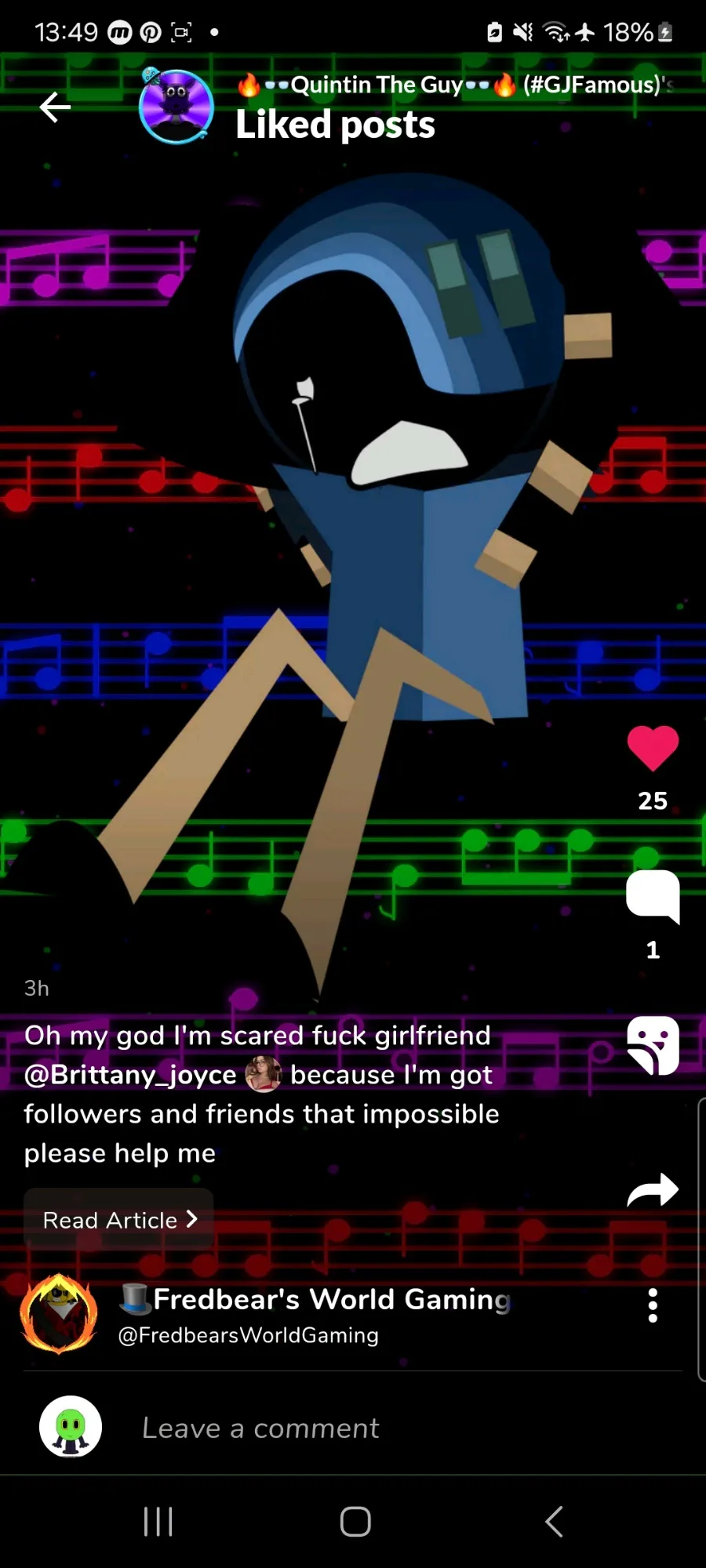Open the comments bubble showing 1

point(653,896)
